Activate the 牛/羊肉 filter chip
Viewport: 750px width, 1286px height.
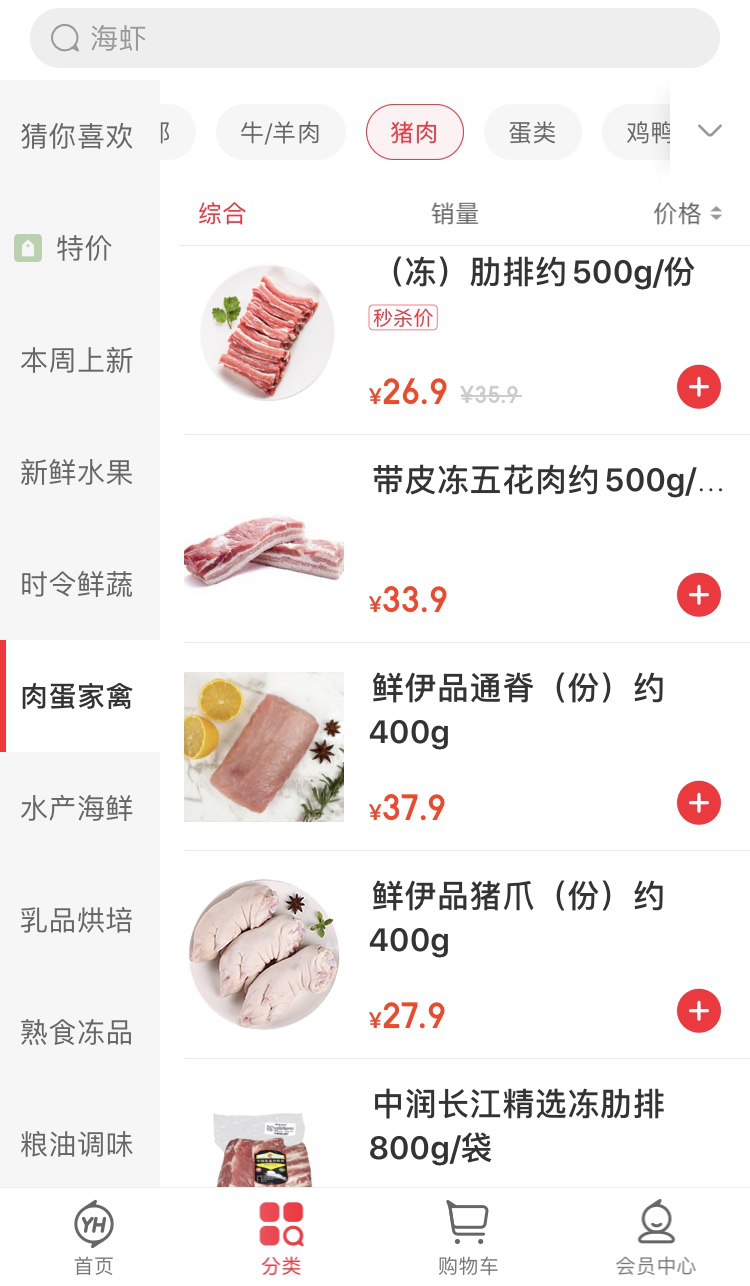click(281, 130)
